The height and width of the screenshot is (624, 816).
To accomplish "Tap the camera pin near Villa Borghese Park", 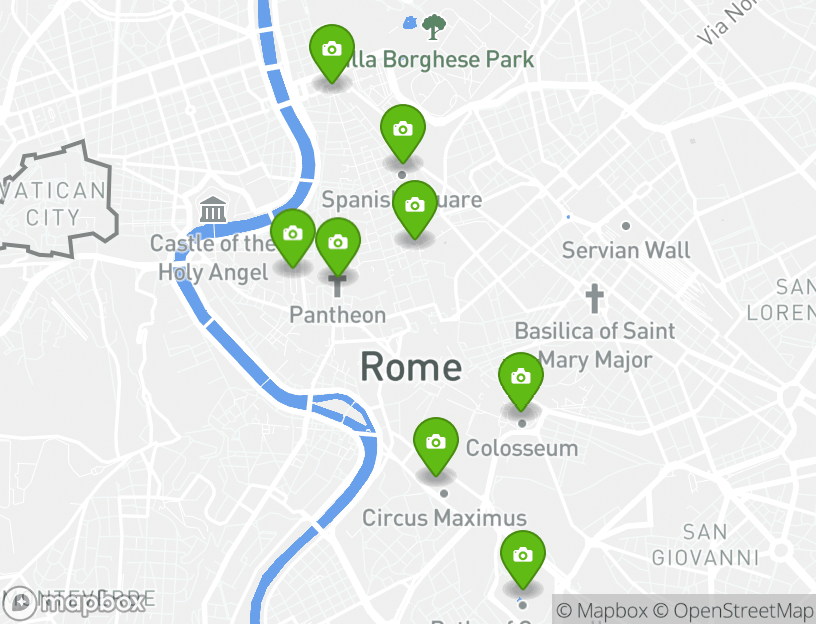I will pyautogui.click(x=331, y=50).
